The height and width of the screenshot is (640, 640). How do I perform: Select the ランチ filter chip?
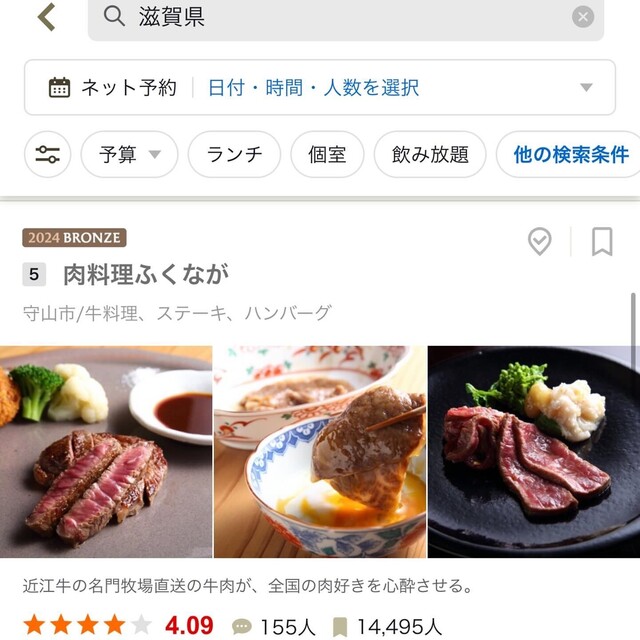234,154
